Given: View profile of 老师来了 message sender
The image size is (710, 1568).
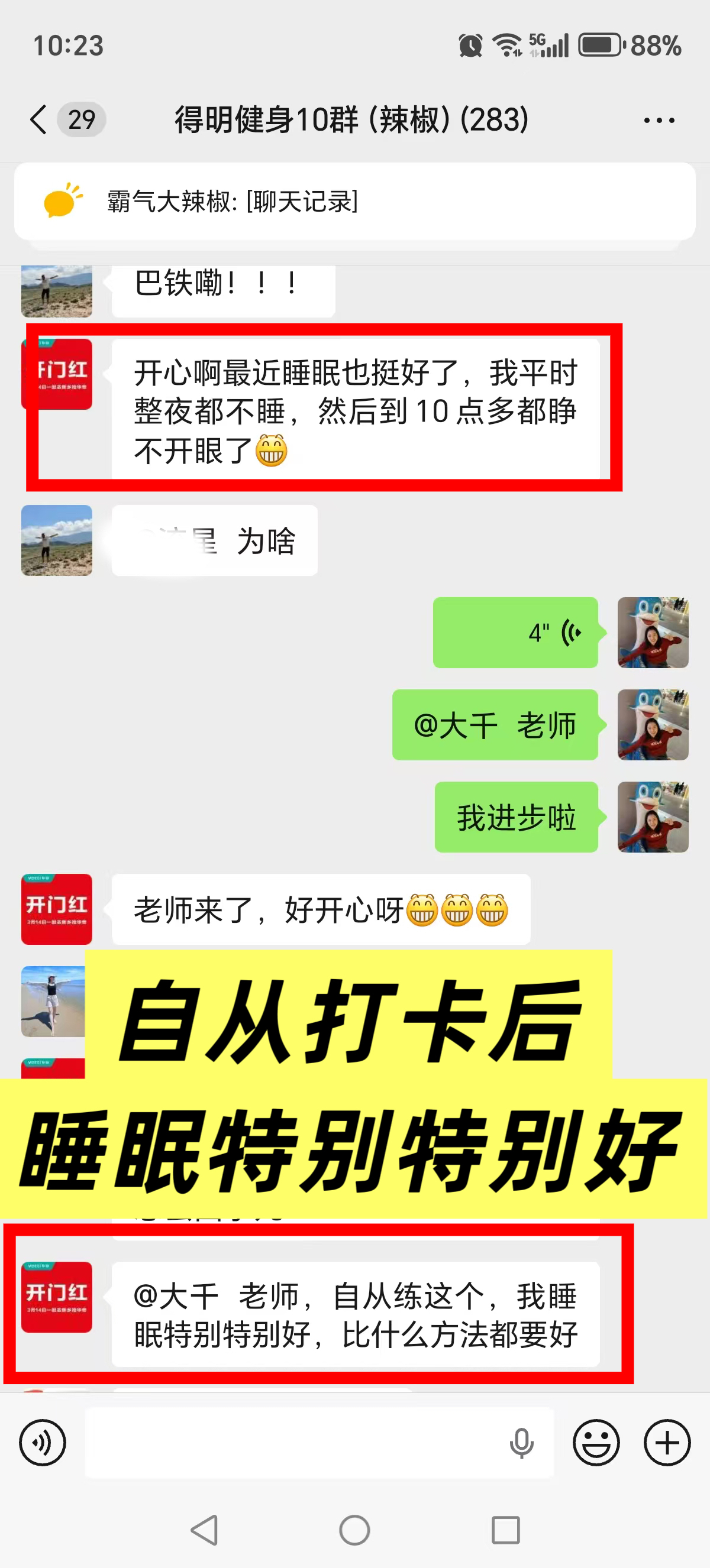Looking at the screenshot, I should (57, 909).
